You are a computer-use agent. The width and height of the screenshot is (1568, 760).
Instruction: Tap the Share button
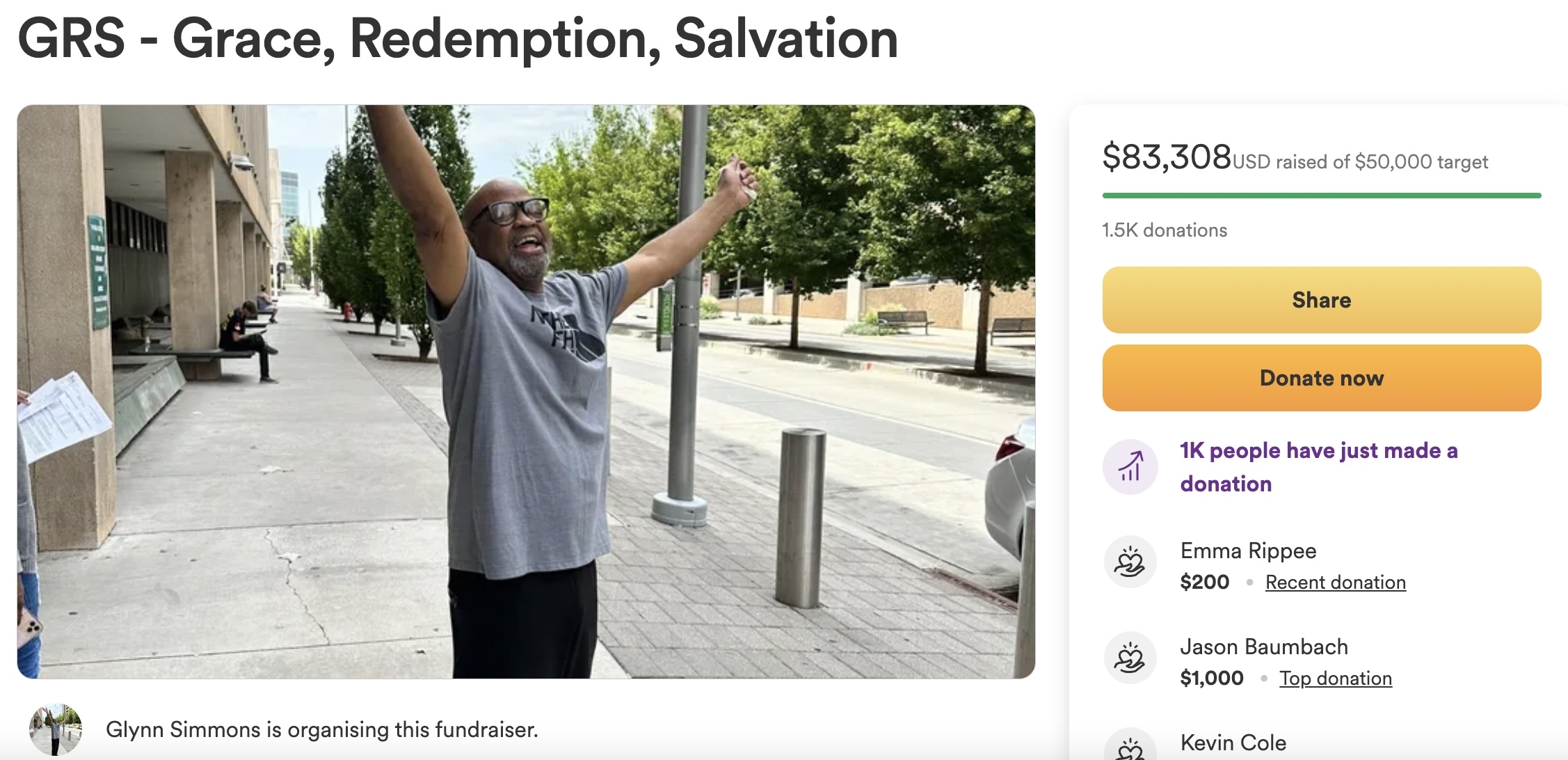click(x=1321, y=300)
